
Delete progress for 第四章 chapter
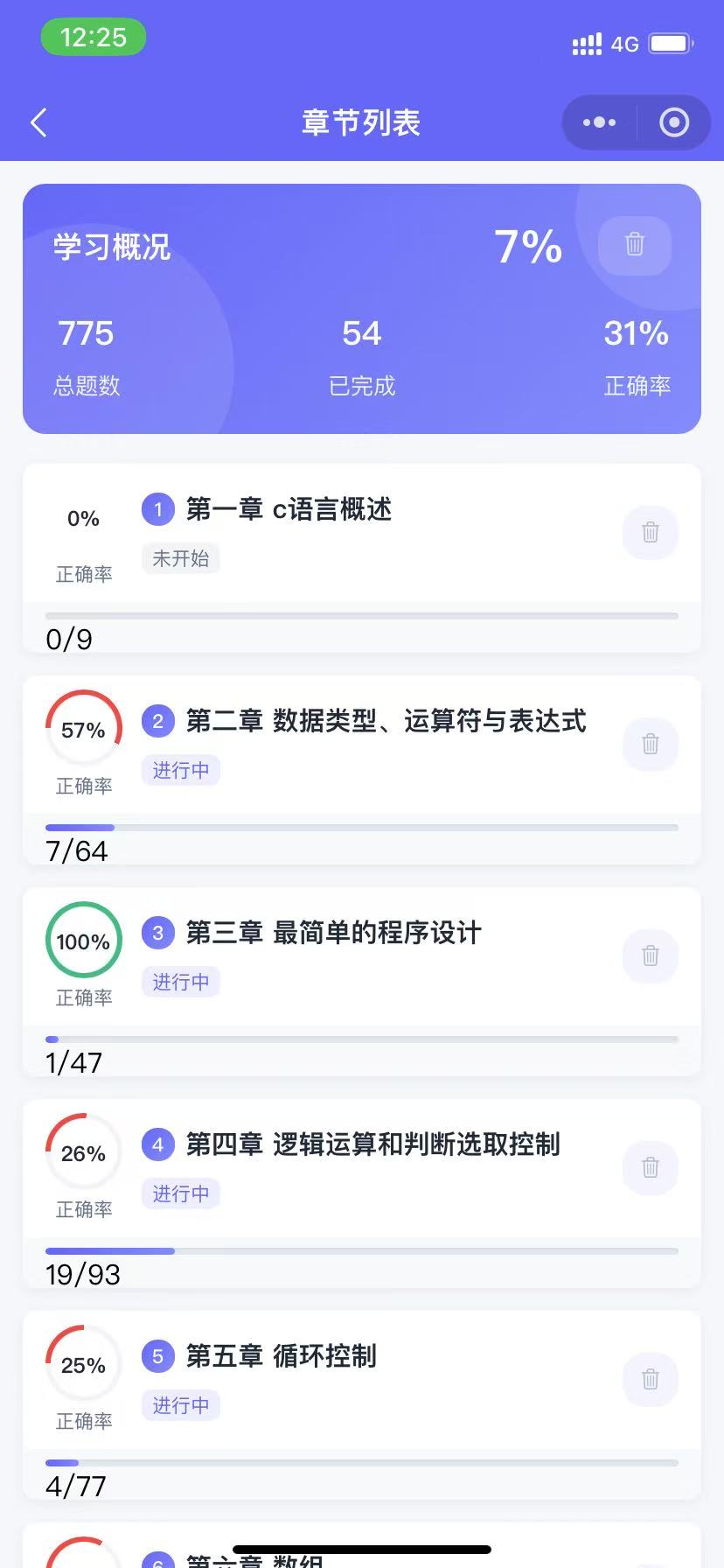(x=650, y=1167)
